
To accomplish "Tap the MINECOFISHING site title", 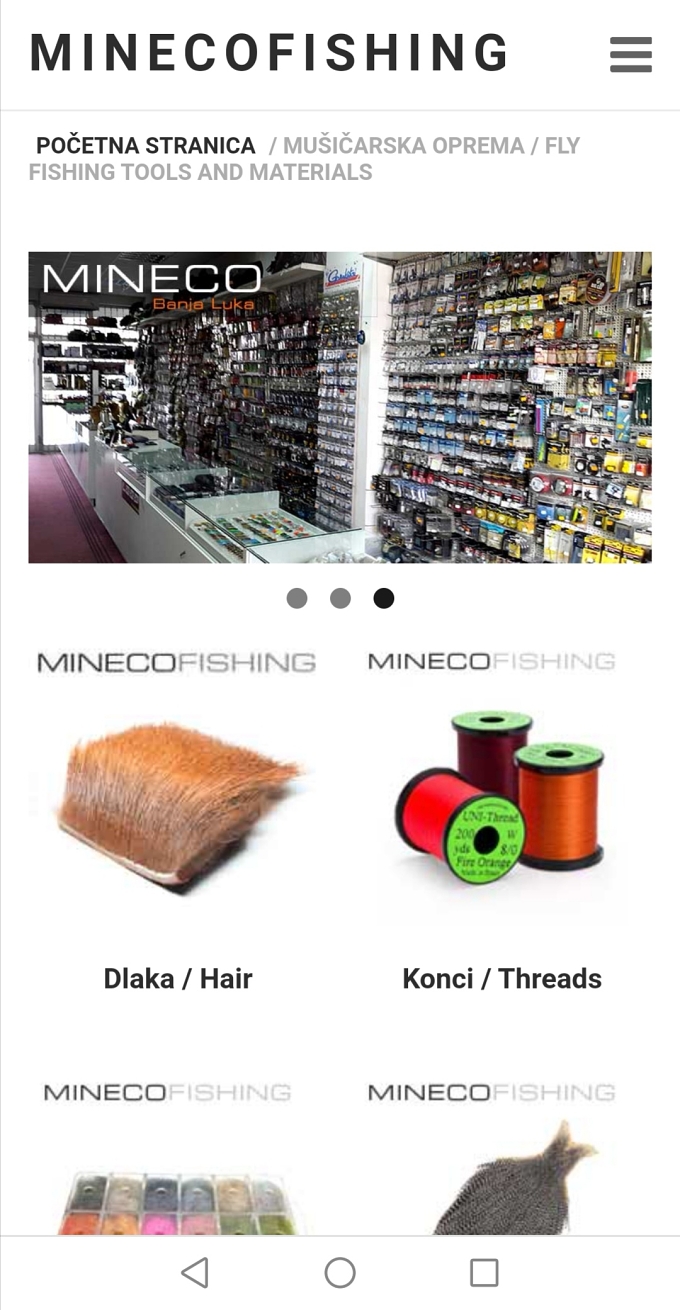I will pos(270,54).
